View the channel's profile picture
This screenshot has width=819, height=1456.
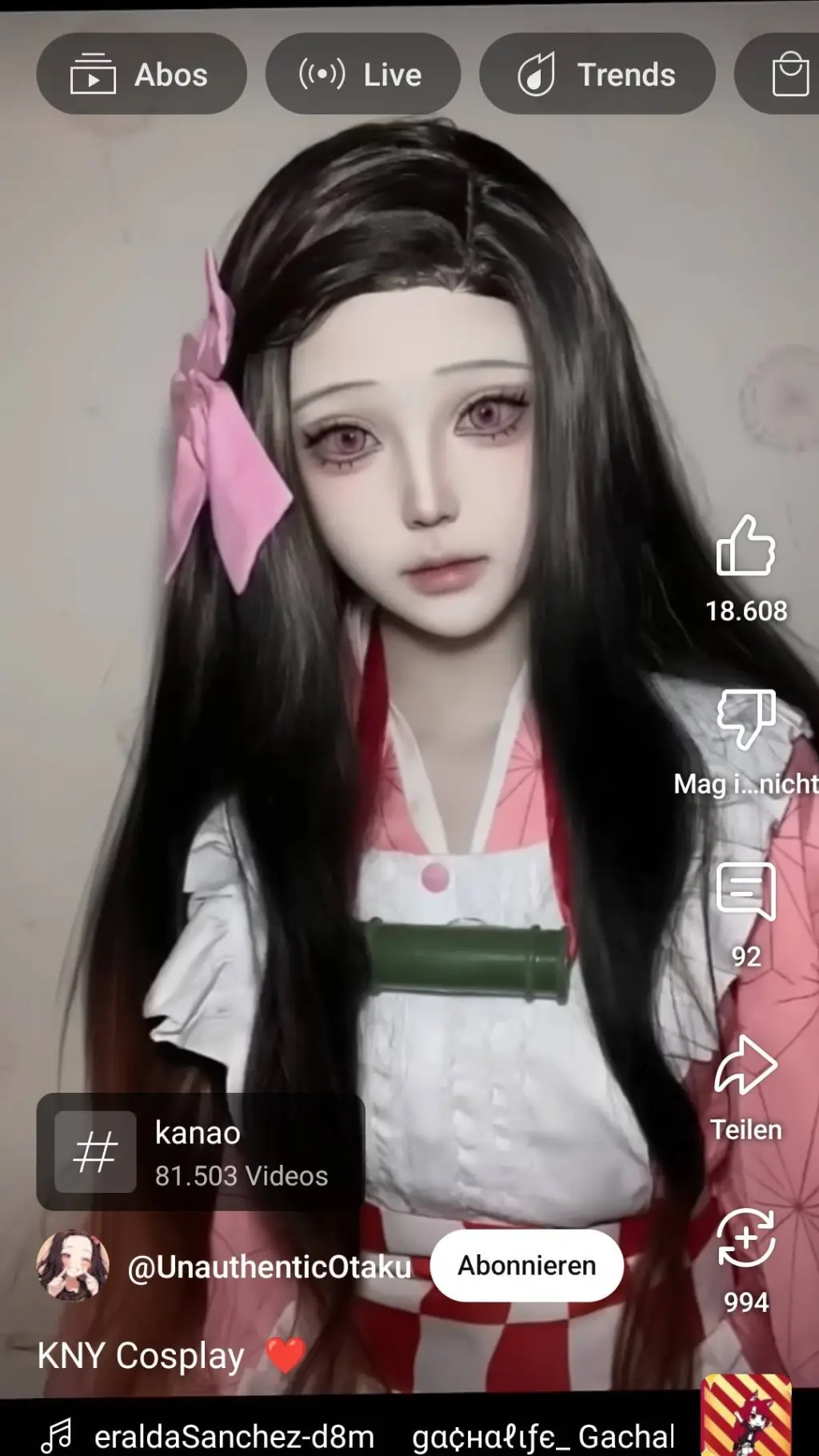tap(73, 1266)
